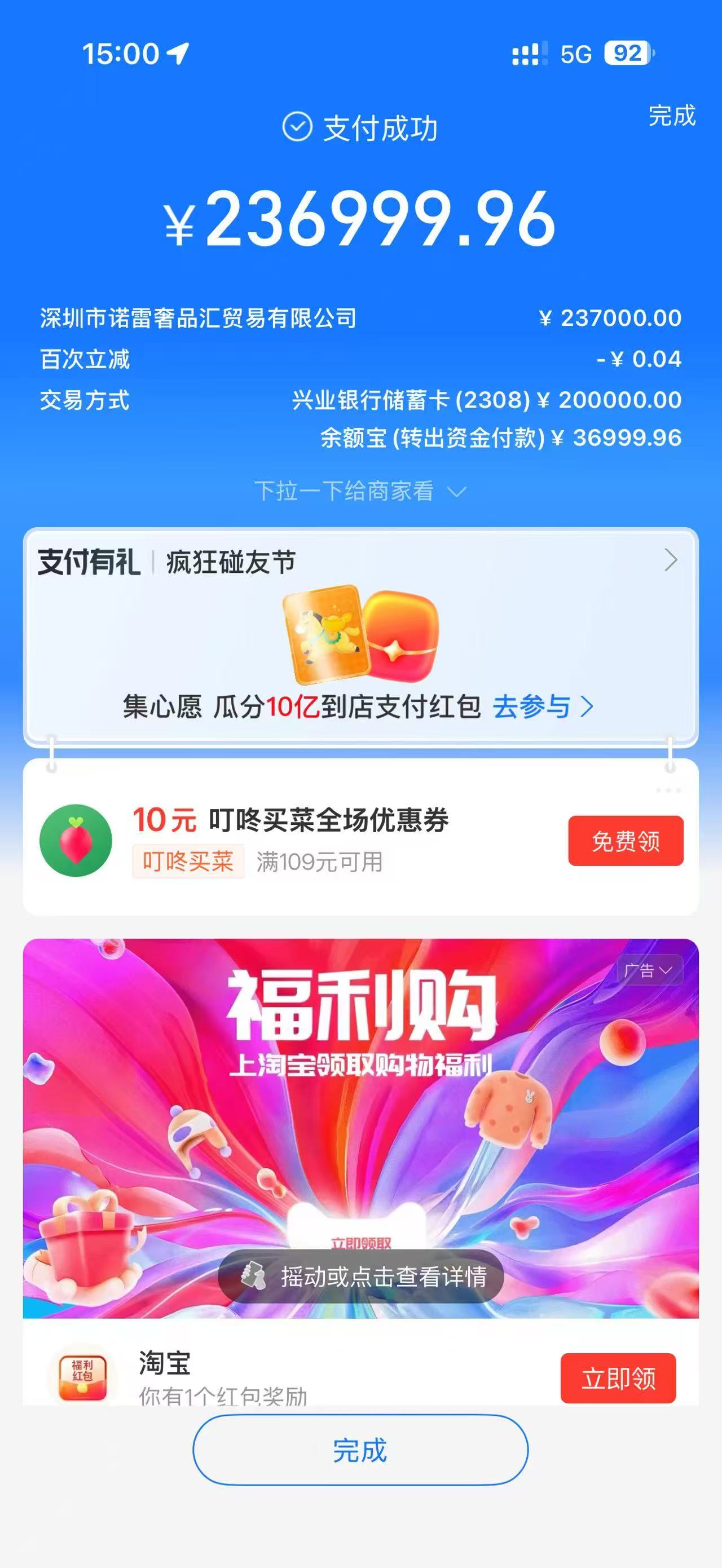
Task: Open the 广告 dropdown on the banner
Action: (x=648, y=970)
